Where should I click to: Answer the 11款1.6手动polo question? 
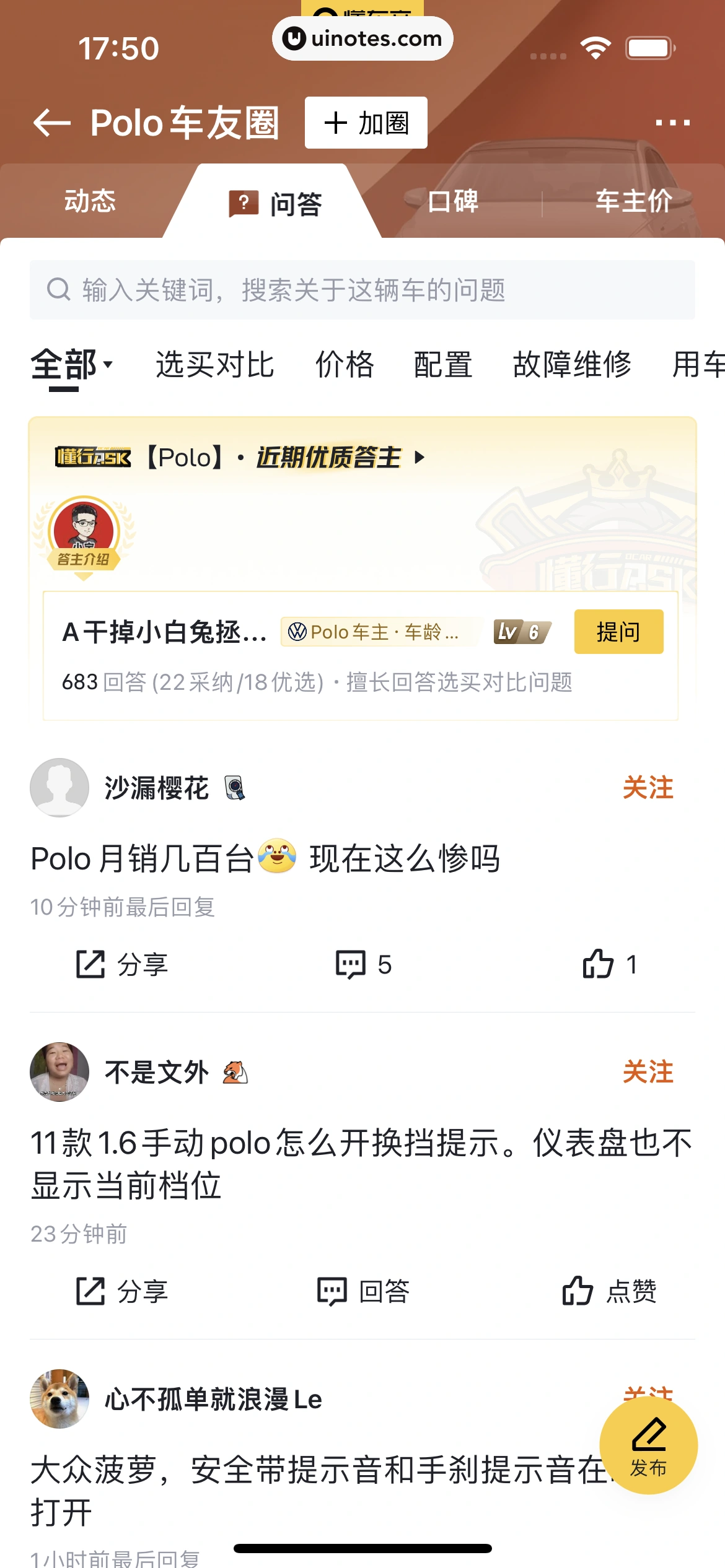pyautogui.click(x=363, y=1291)
